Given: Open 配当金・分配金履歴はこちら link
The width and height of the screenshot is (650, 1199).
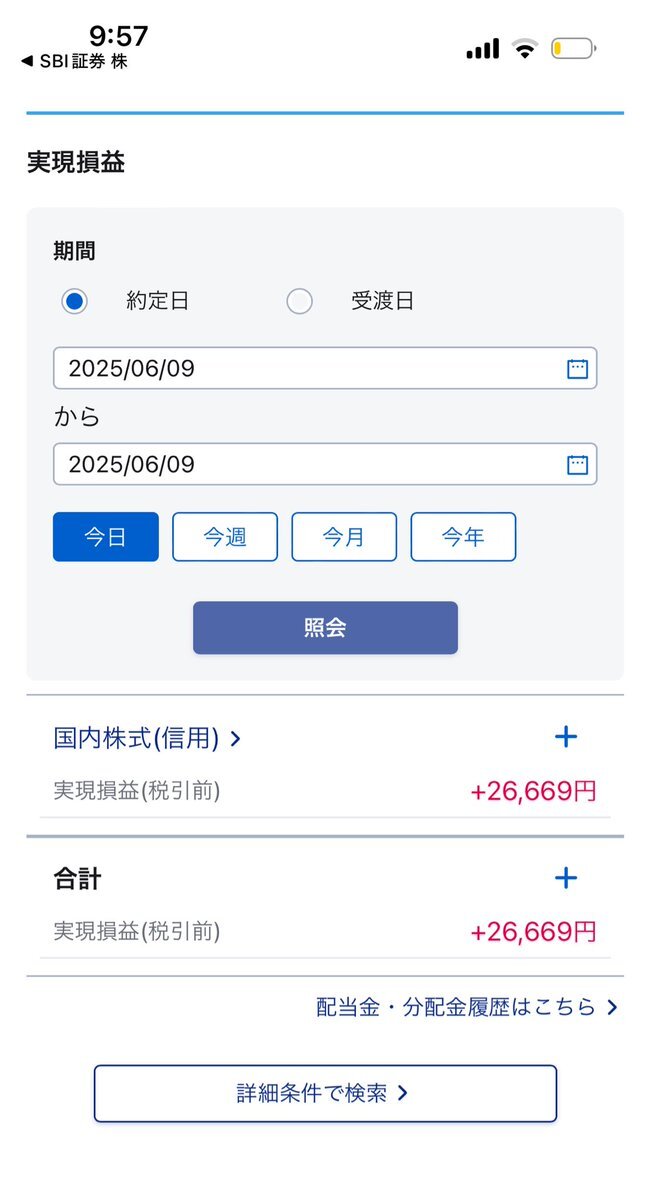Looking at the screenshot, I should click(466, 1007).
